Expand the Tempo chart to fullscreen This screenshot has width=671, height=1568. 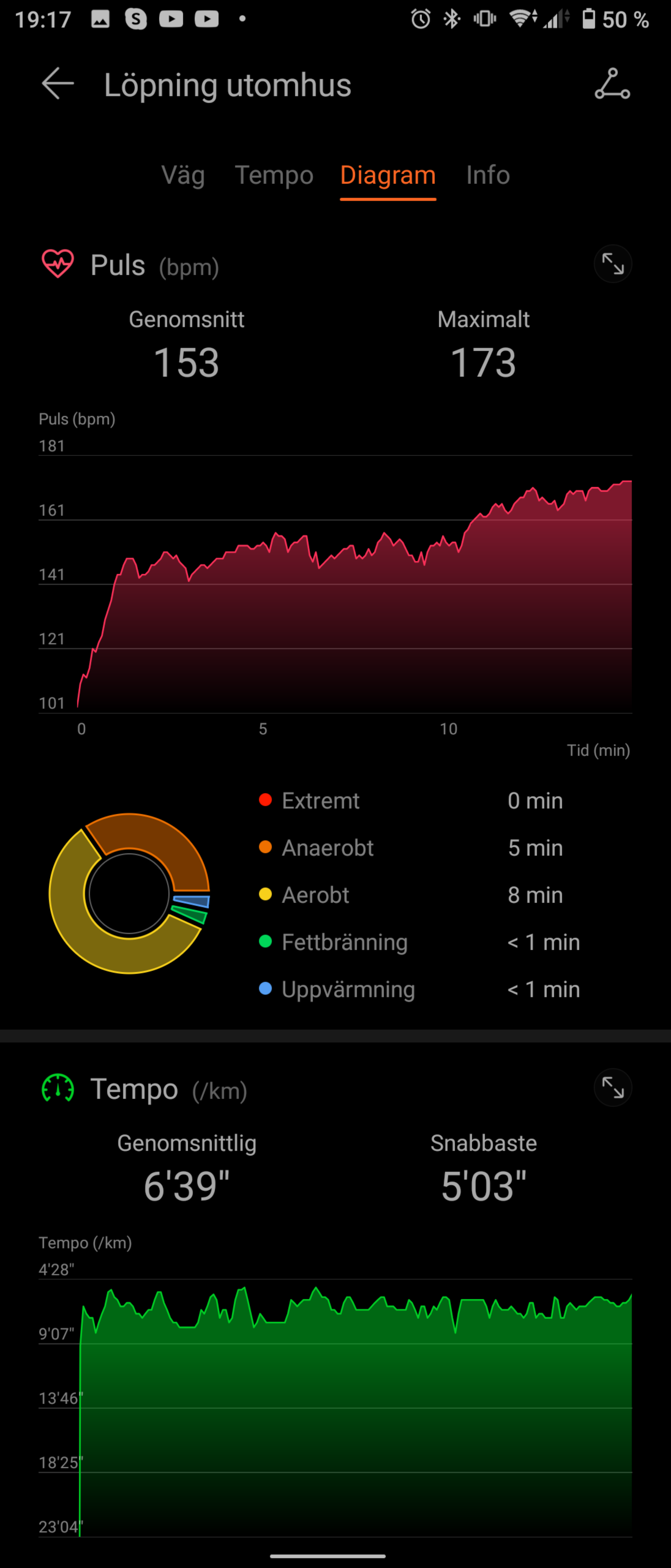613,1087
